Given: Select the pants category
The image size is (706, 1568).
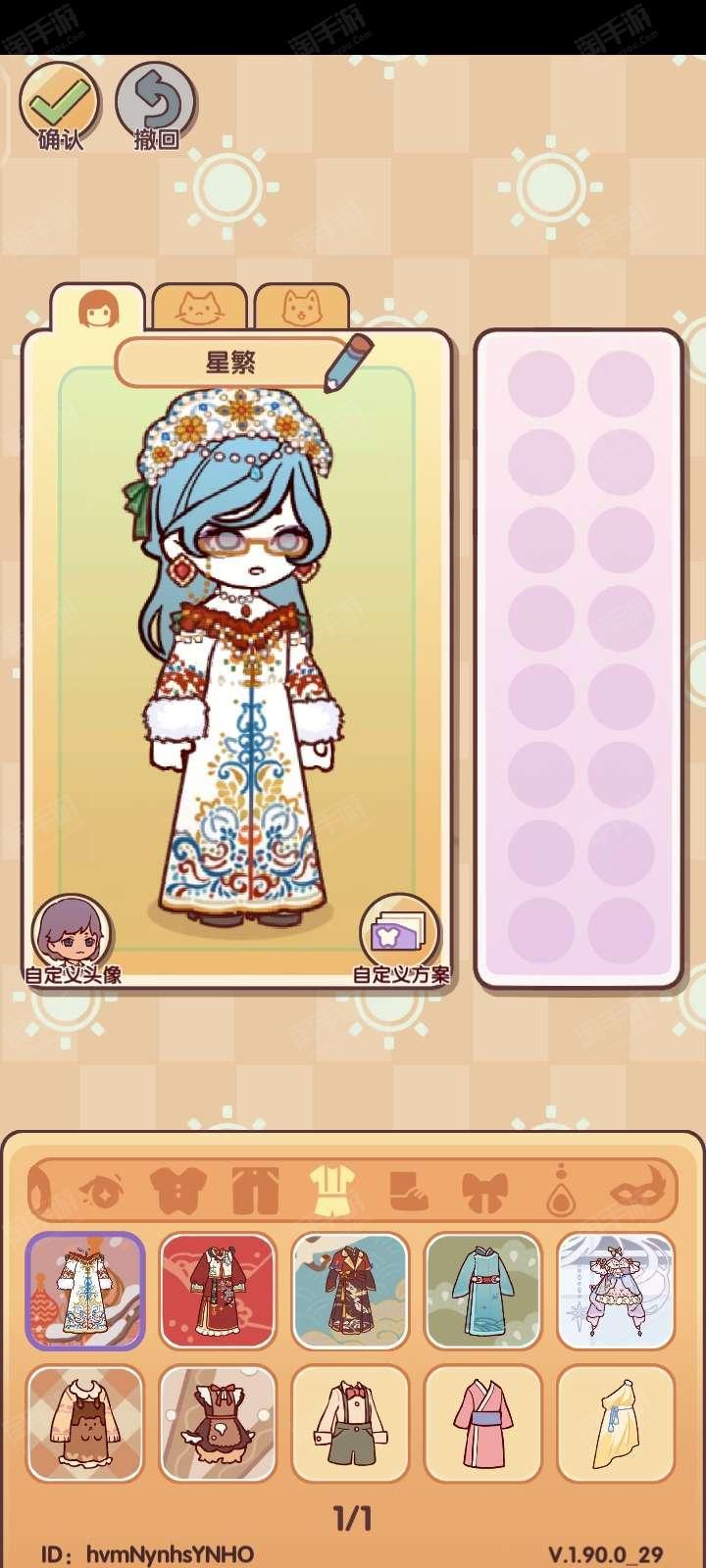Looking at the screenshot, I should tap(256, 1191).
